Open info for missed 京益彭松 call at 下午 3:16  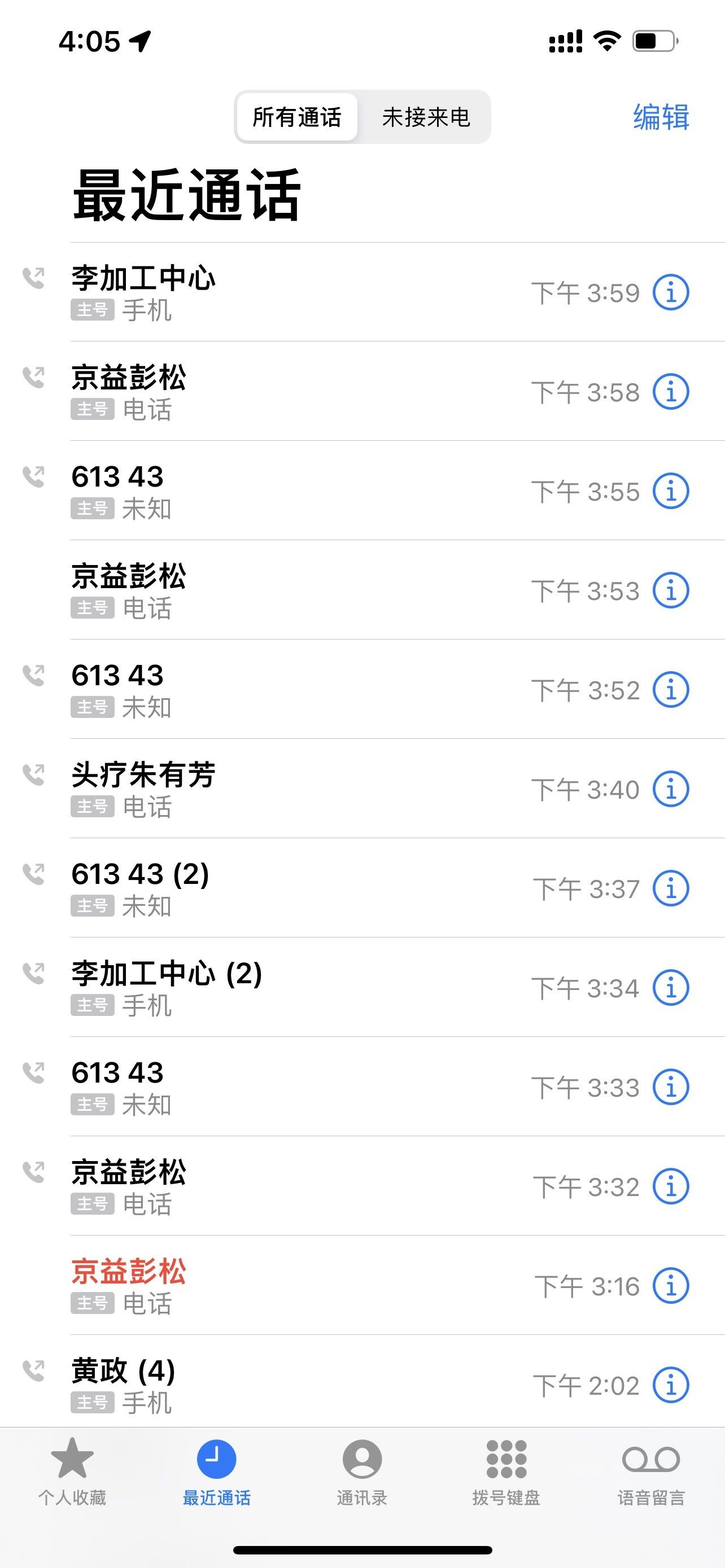[670, 1286]
